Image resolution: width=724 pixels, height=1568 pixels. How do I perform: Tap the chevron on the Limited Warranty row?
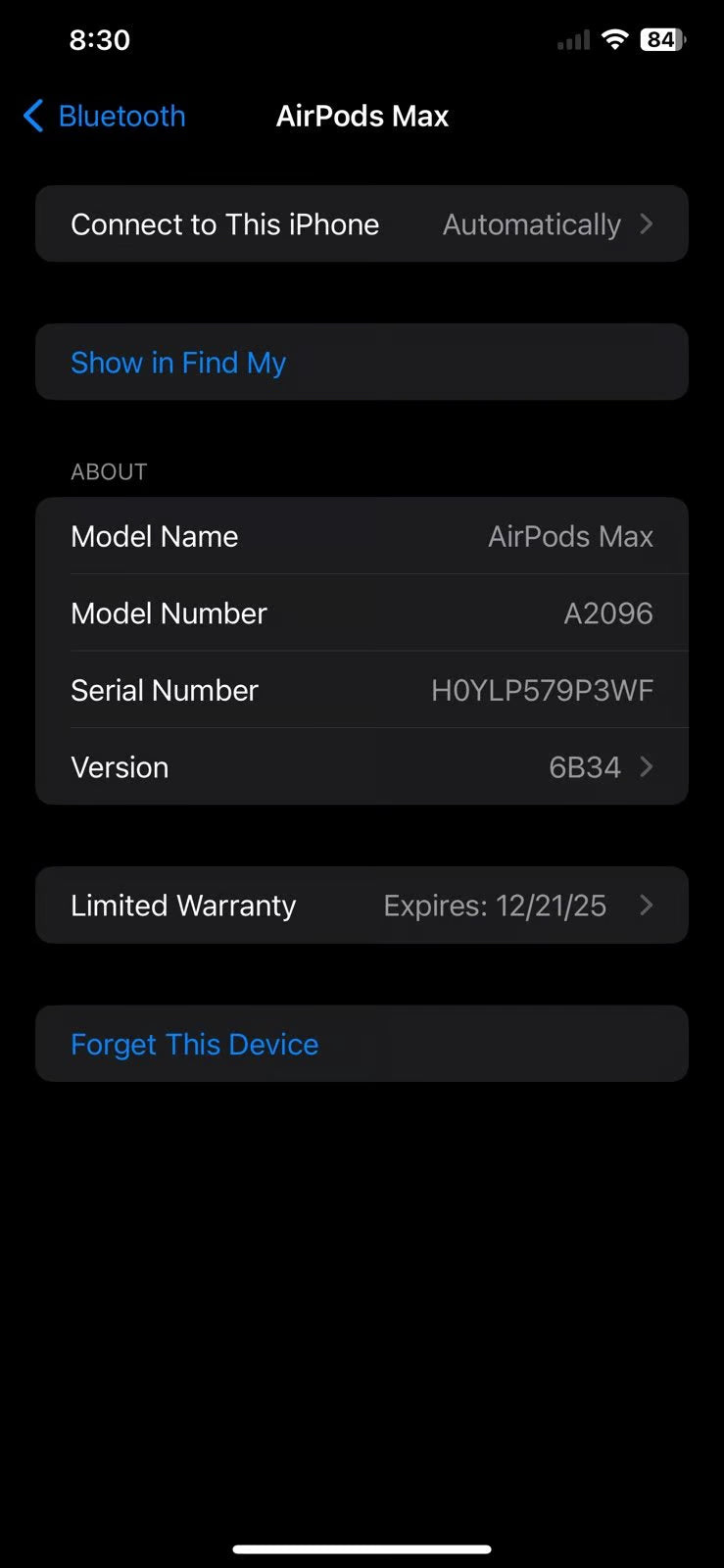[x=646, y=906]
